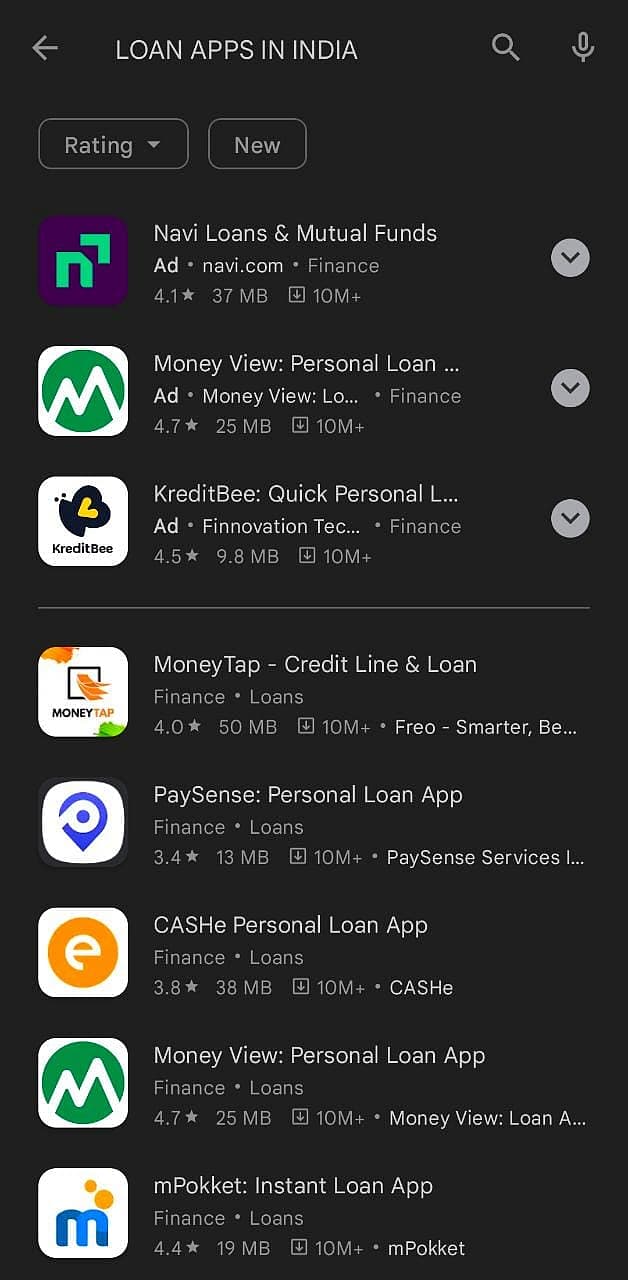Expand the KreditBee ad chevron
This screenshot has width=628, height=1280.
[x=570, y=518]
